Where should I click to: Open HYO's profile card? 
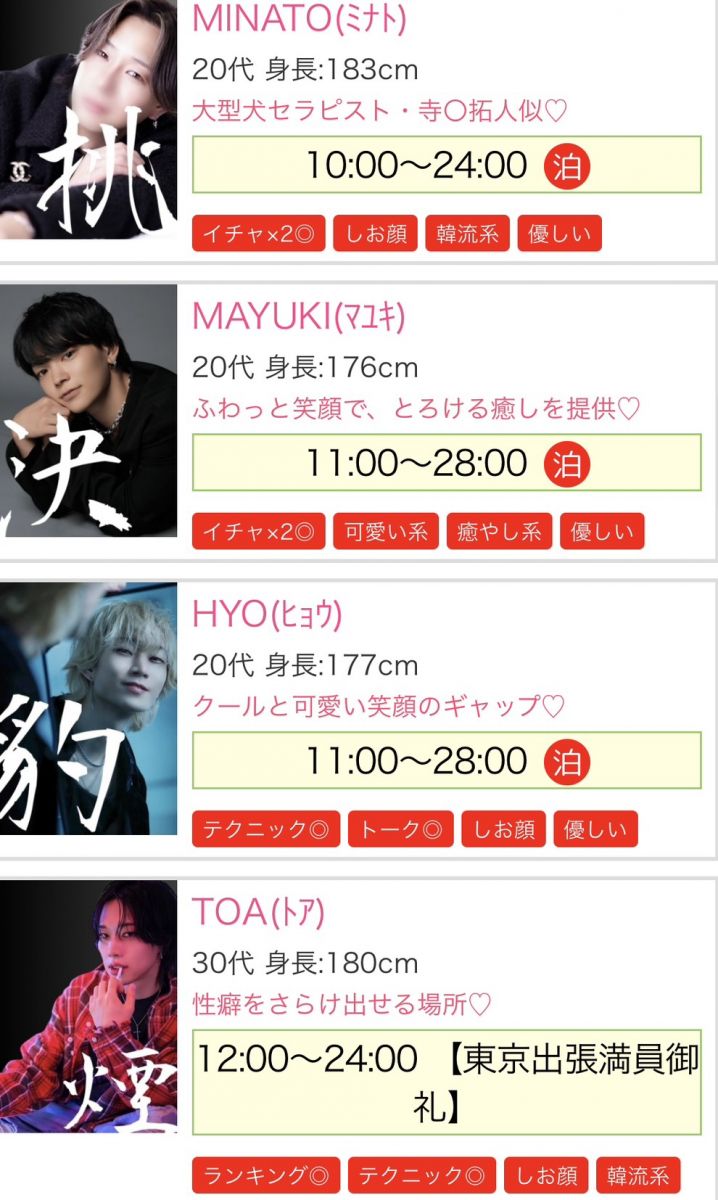point(266,615)
